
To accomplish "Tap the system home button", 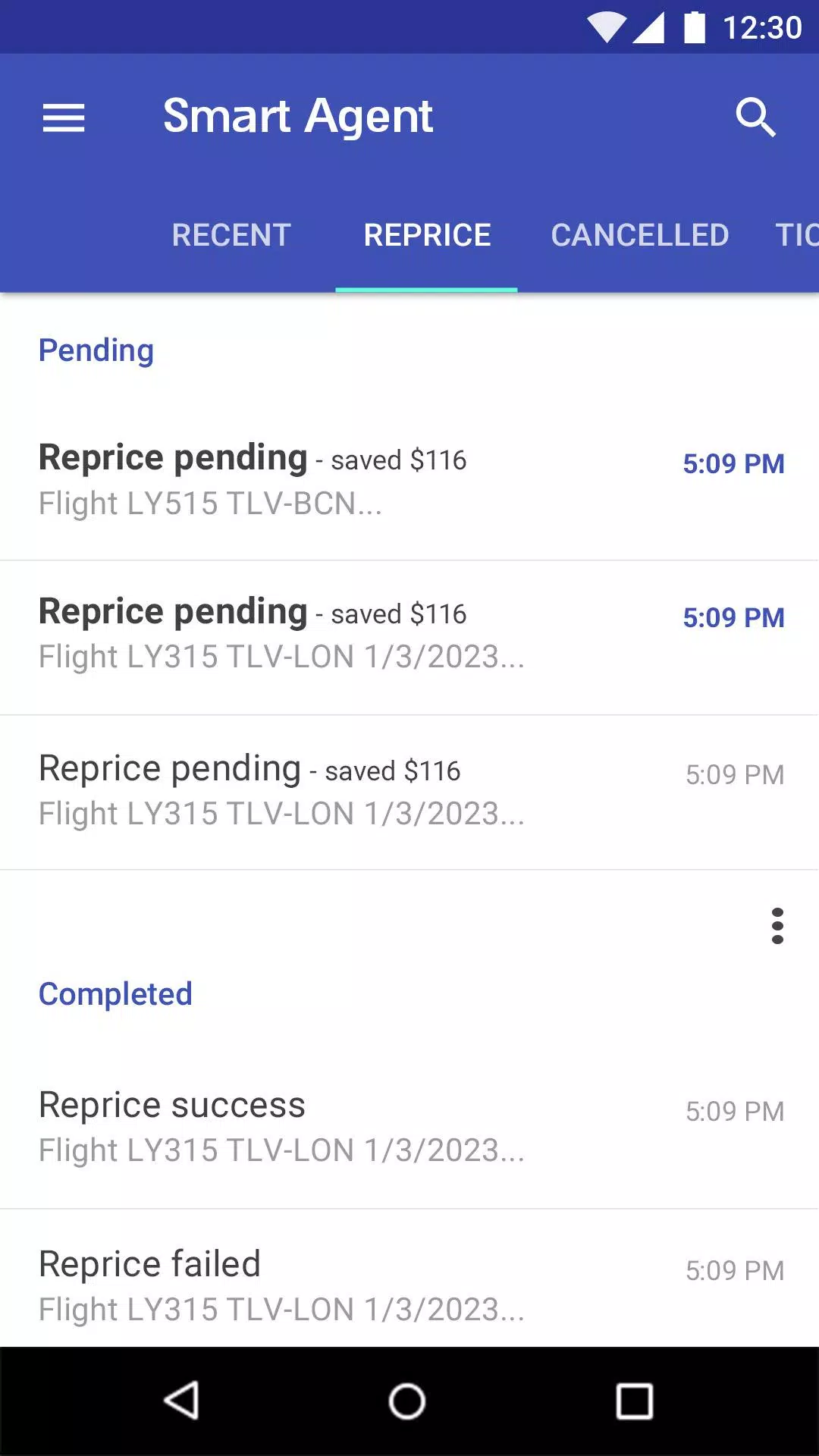I will 407,1401.
